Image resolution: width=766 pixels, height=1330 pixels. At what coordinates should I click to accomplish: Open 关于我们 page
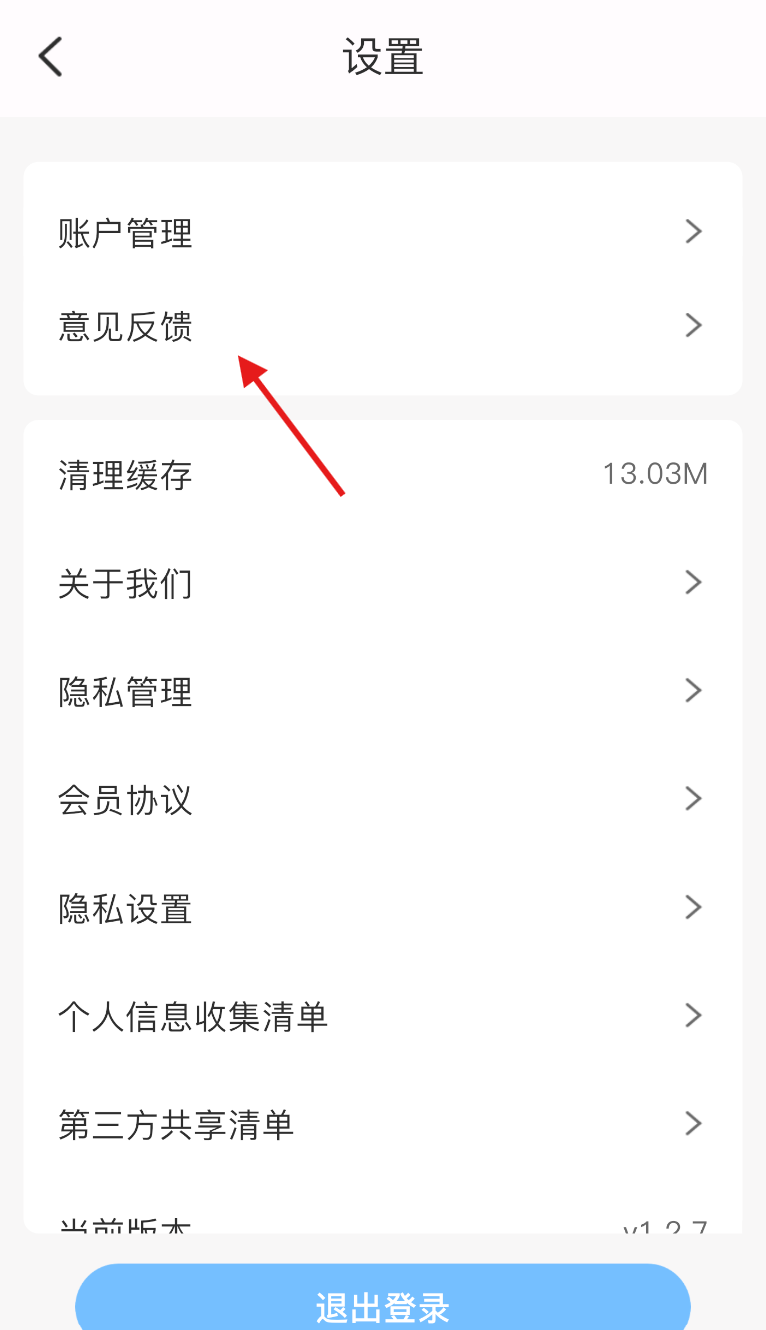click(383, 583)
